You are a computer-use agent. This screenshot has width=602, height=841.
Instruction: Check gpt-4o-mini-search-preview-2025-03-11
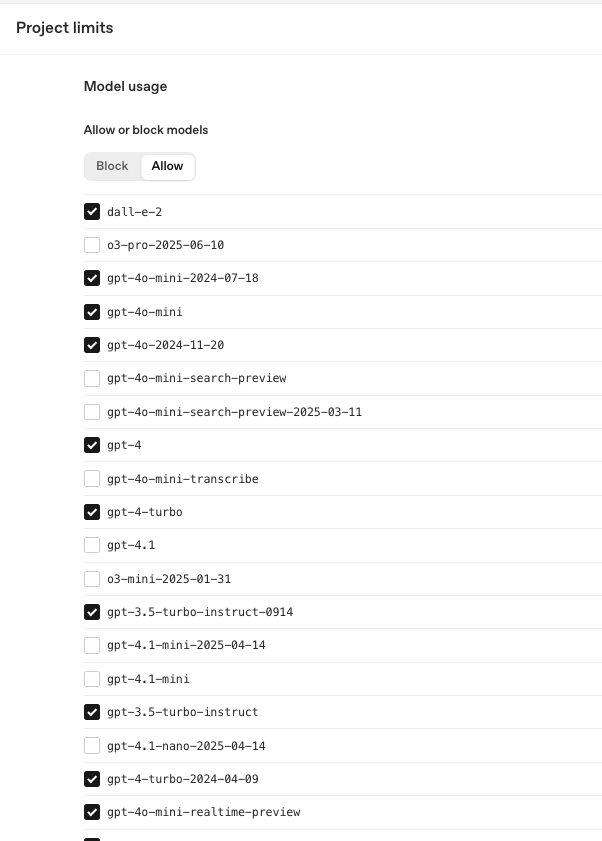coord(92,412)
